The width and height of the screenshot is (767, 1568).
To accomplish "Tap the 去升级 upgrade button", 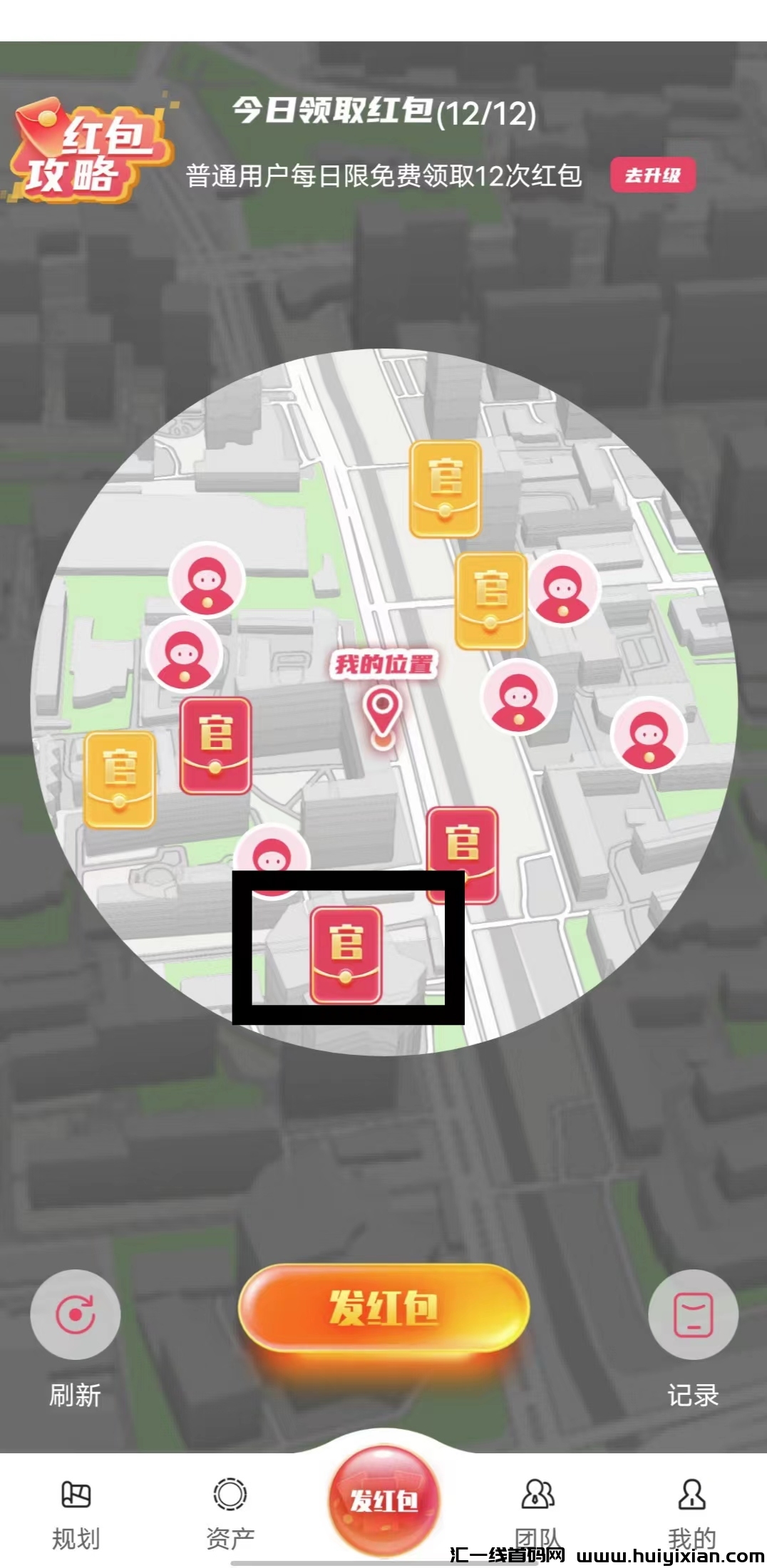I will tap(652, 175).
